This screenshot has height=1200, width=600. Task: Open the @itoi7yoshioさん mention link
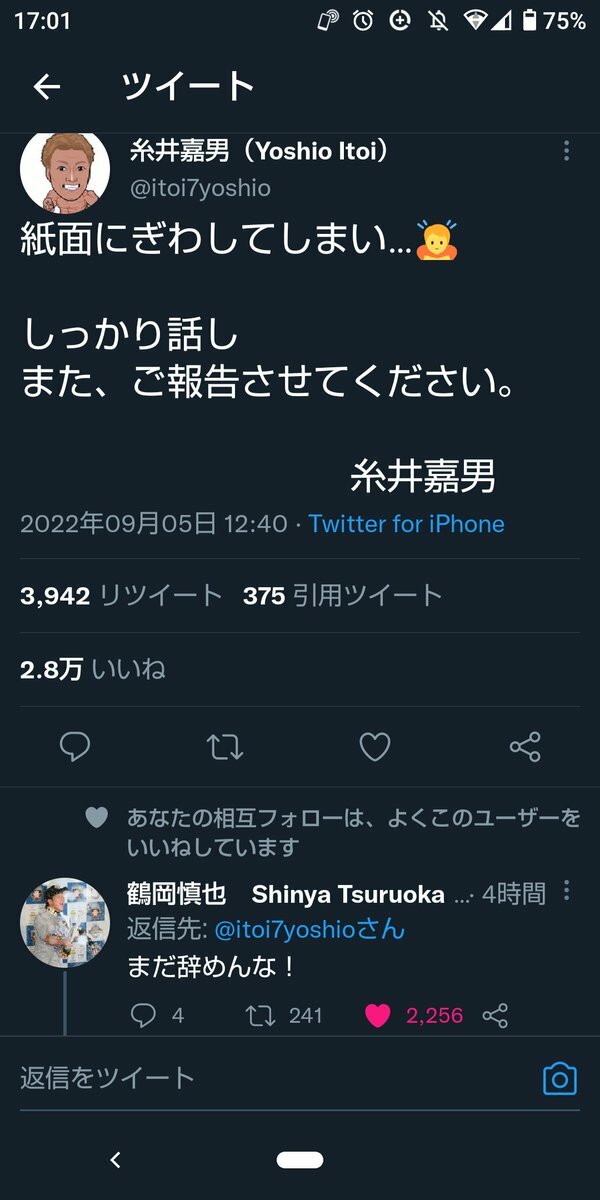[x=309, y=929]
